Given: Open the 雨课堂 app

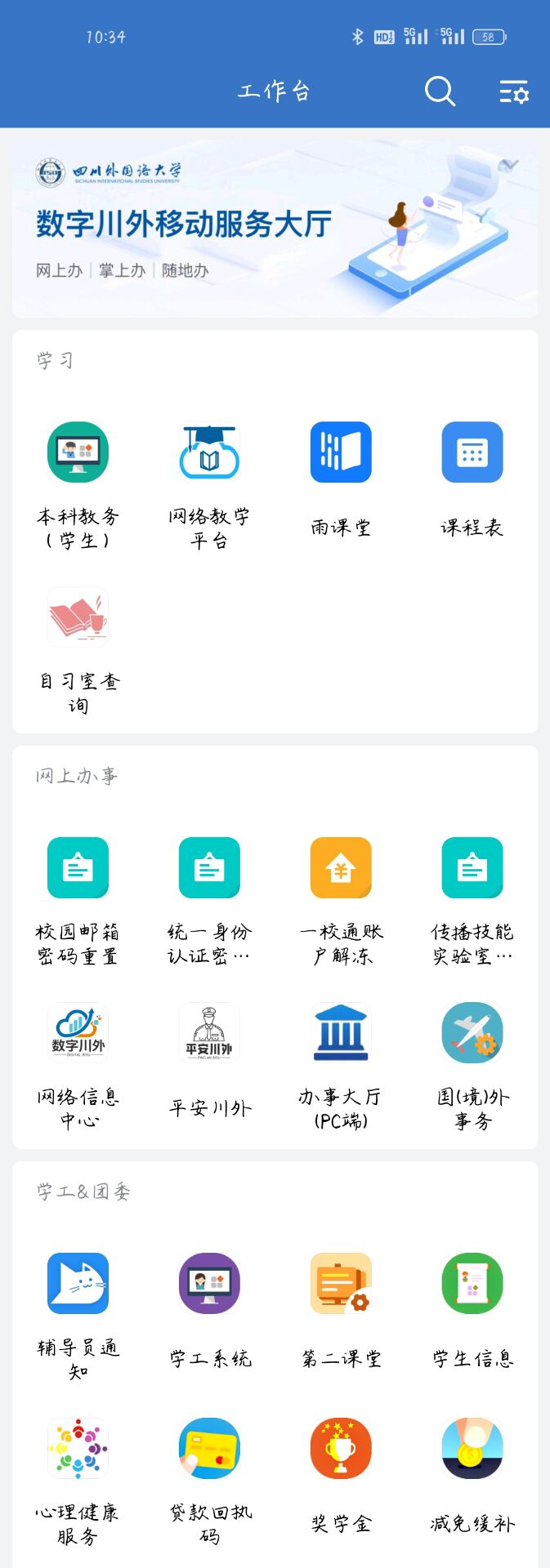Looking at the screenshot, I should (341, 452).
